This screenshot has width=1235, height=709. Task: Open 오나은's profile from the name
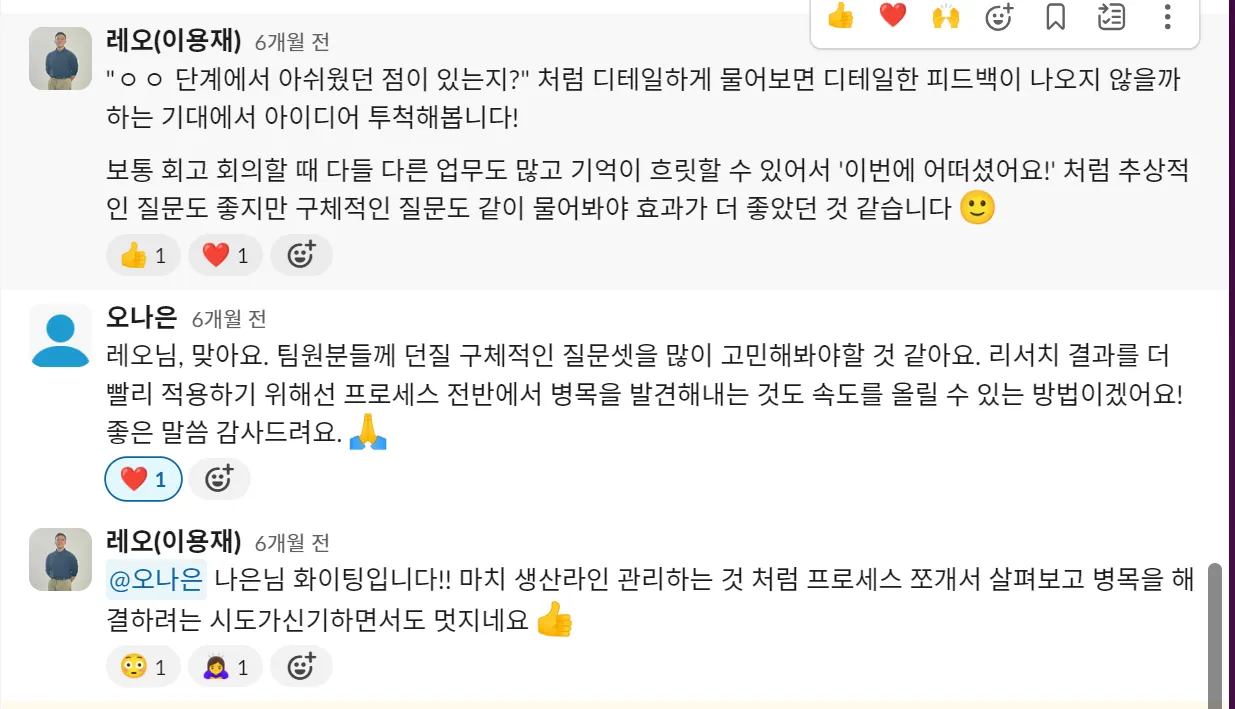(141, 318)
